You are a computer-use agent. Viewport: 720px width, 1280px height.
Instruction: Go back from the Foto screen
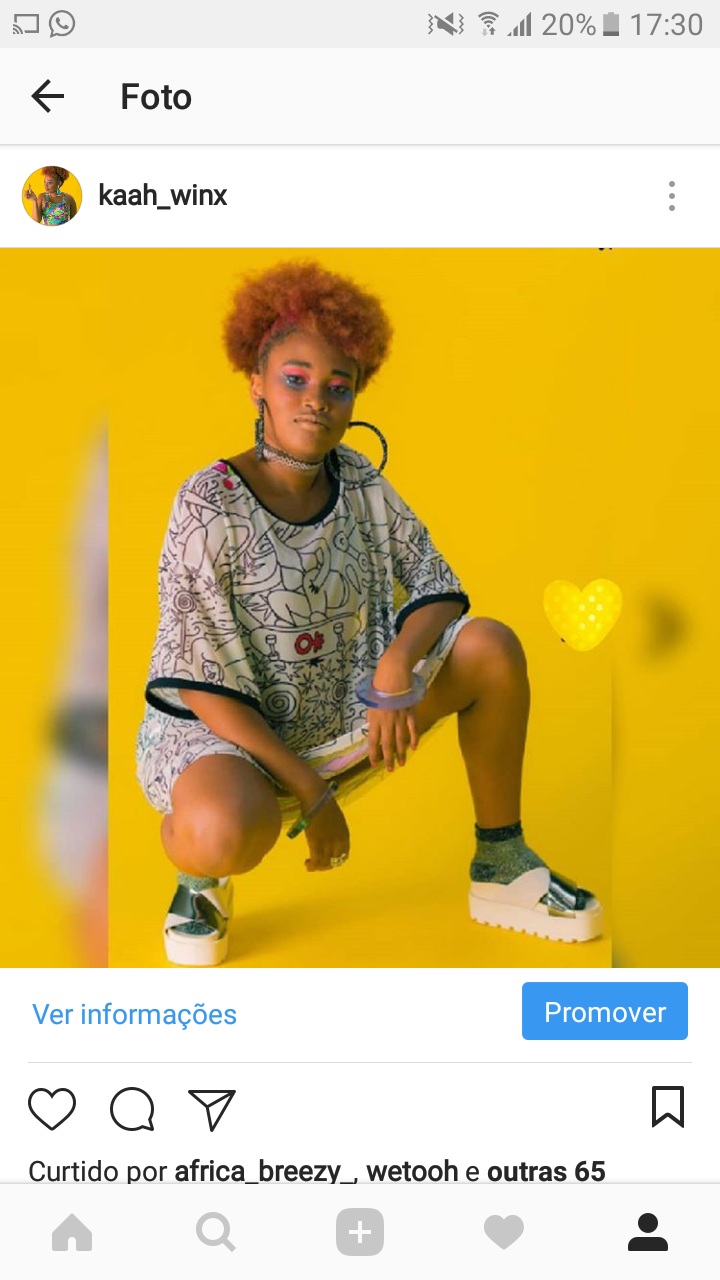47,96
